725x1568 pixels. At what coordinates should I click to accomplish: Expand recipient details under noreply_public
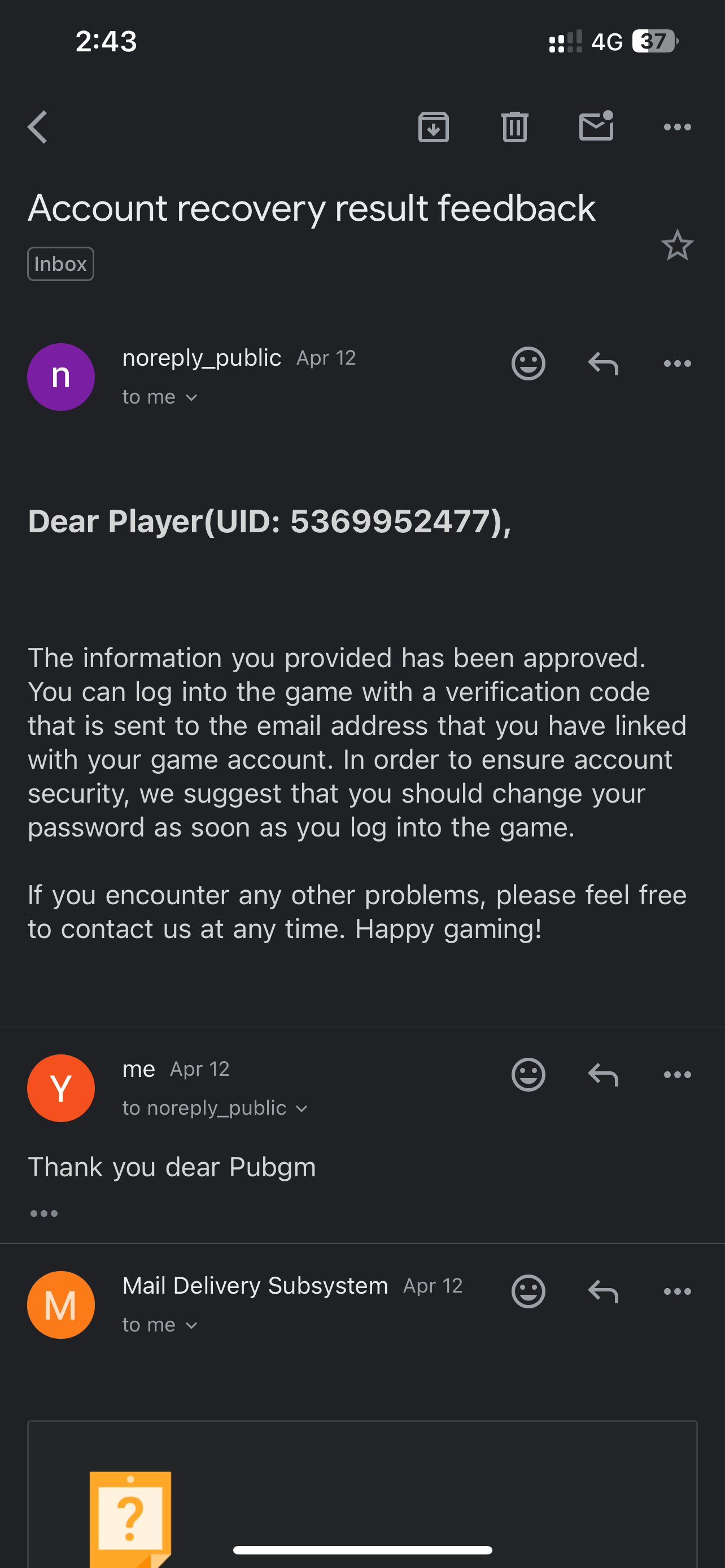pos(161,397)
